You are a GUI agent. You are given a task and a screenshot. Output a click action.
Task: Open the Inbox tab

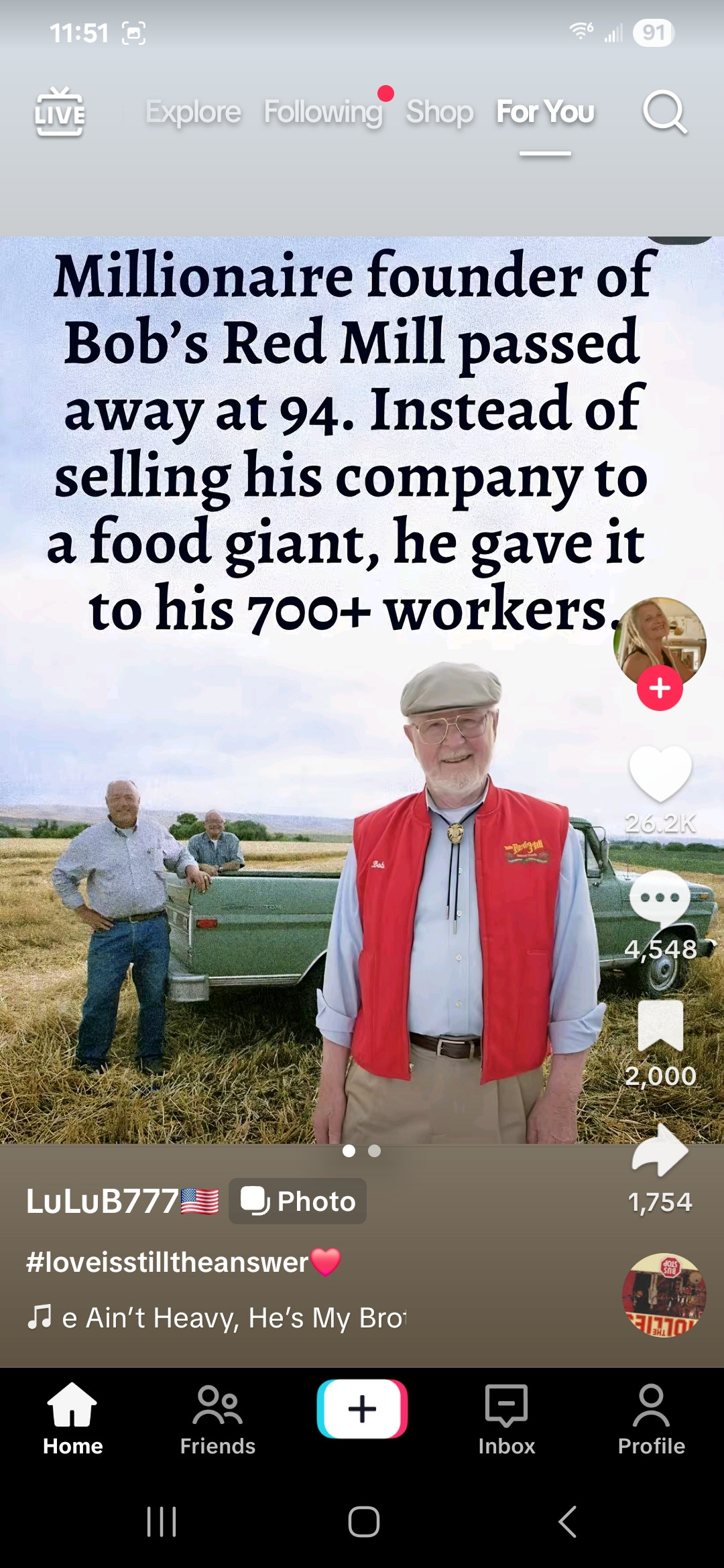tap(507, 1419)
